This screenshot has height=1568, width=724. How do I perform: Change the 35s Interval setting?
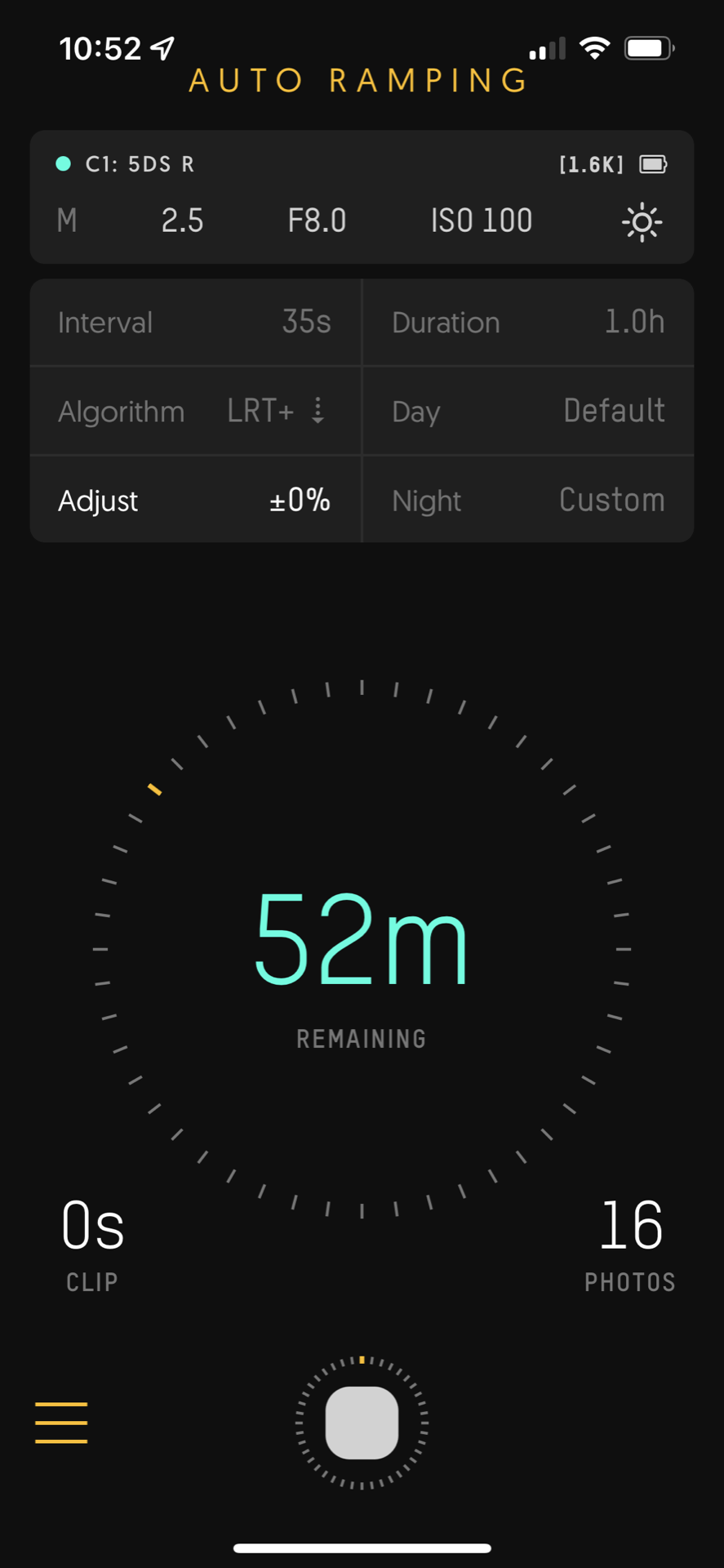coord(195,323)
